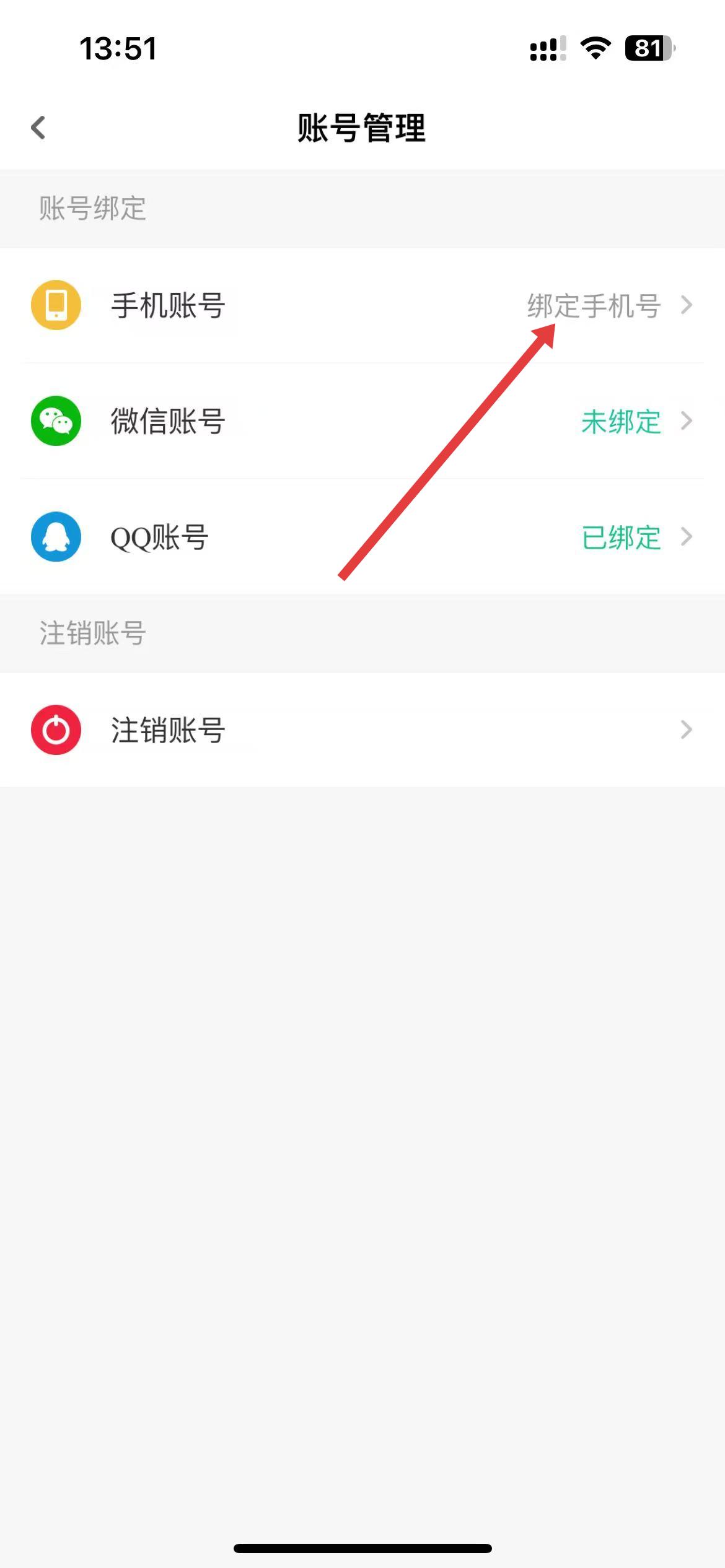
Task: Open the 手机账号 row
Action: pyautogui.click(x=362, y=305)
